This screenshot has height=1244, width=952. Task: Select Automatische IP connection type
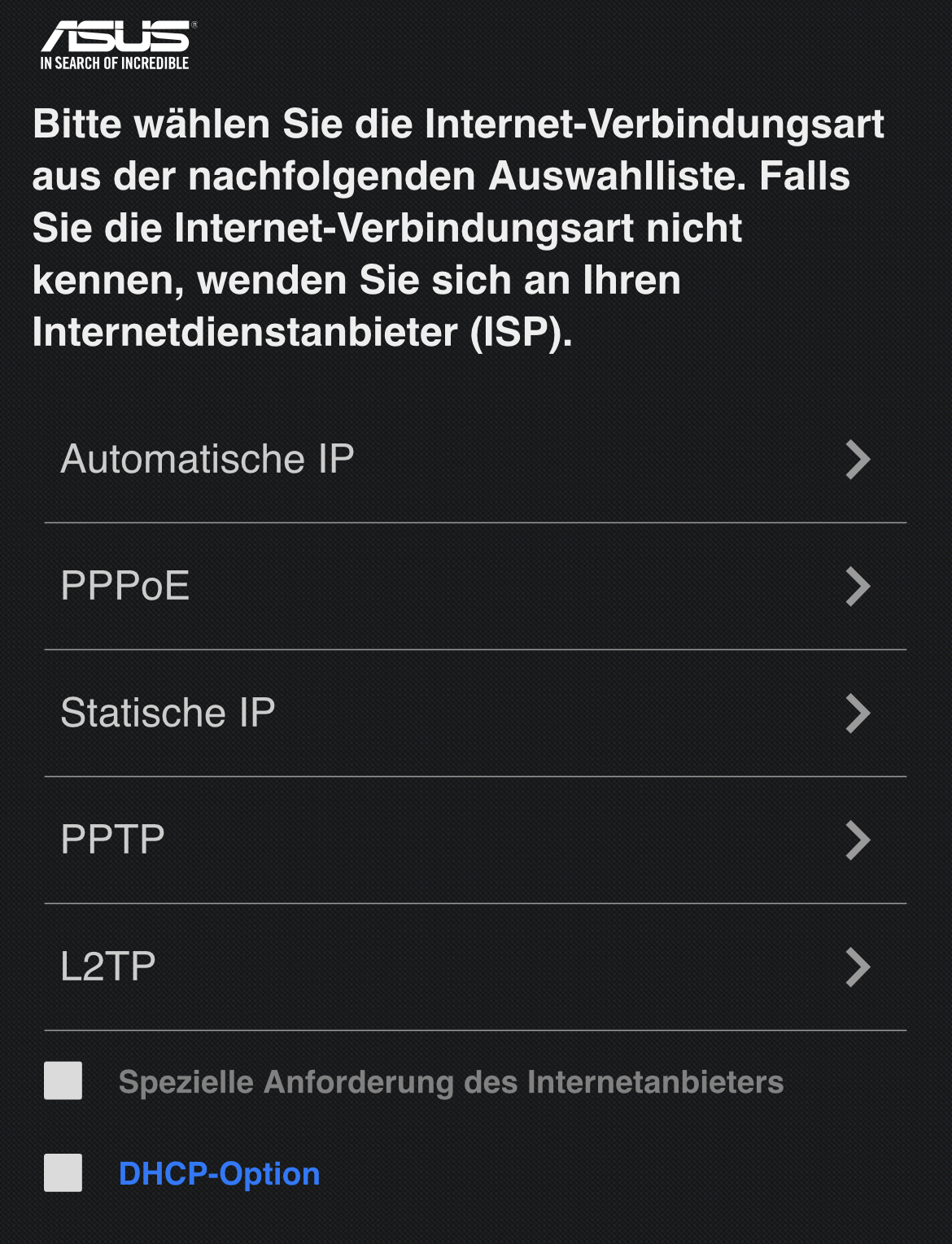click(x=475, y=460)
